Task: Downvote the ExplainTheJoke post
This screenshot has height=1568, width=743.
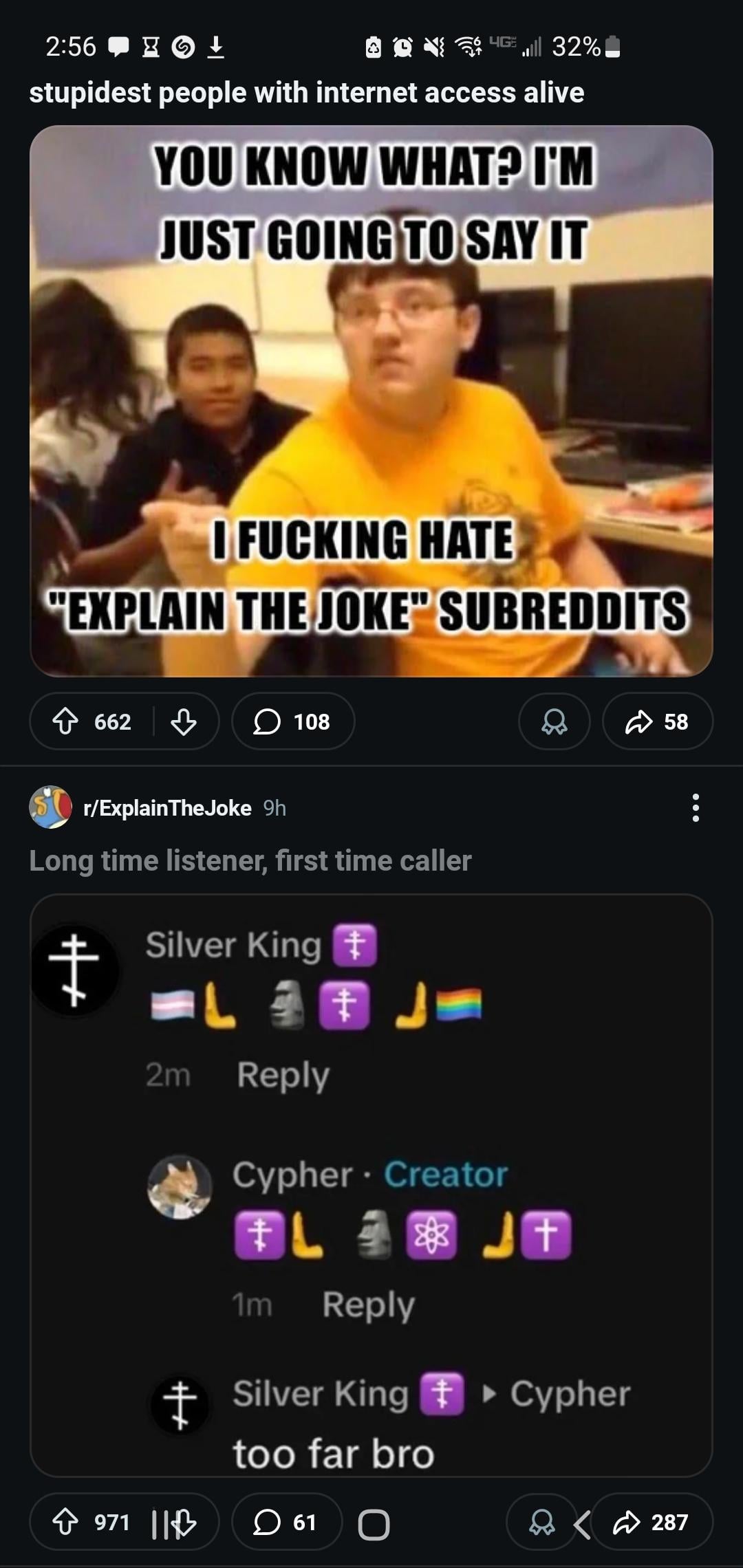Action: (x=187, y=1522)
